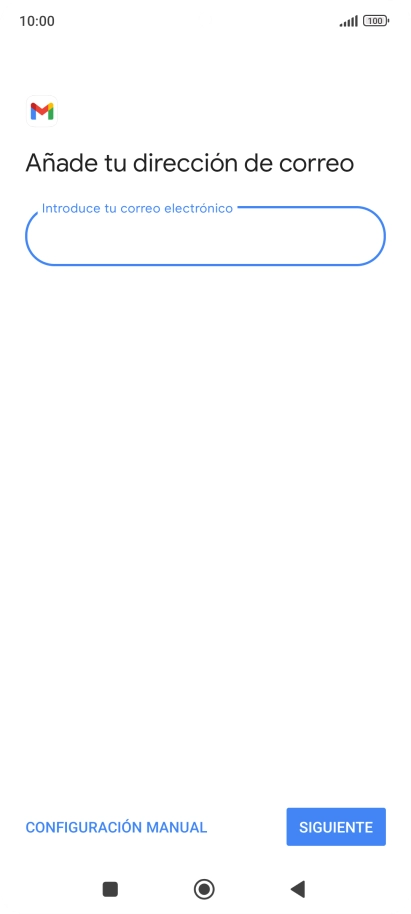Open CONFIGURACIÓN MANUAL setup

pos(116,827)
